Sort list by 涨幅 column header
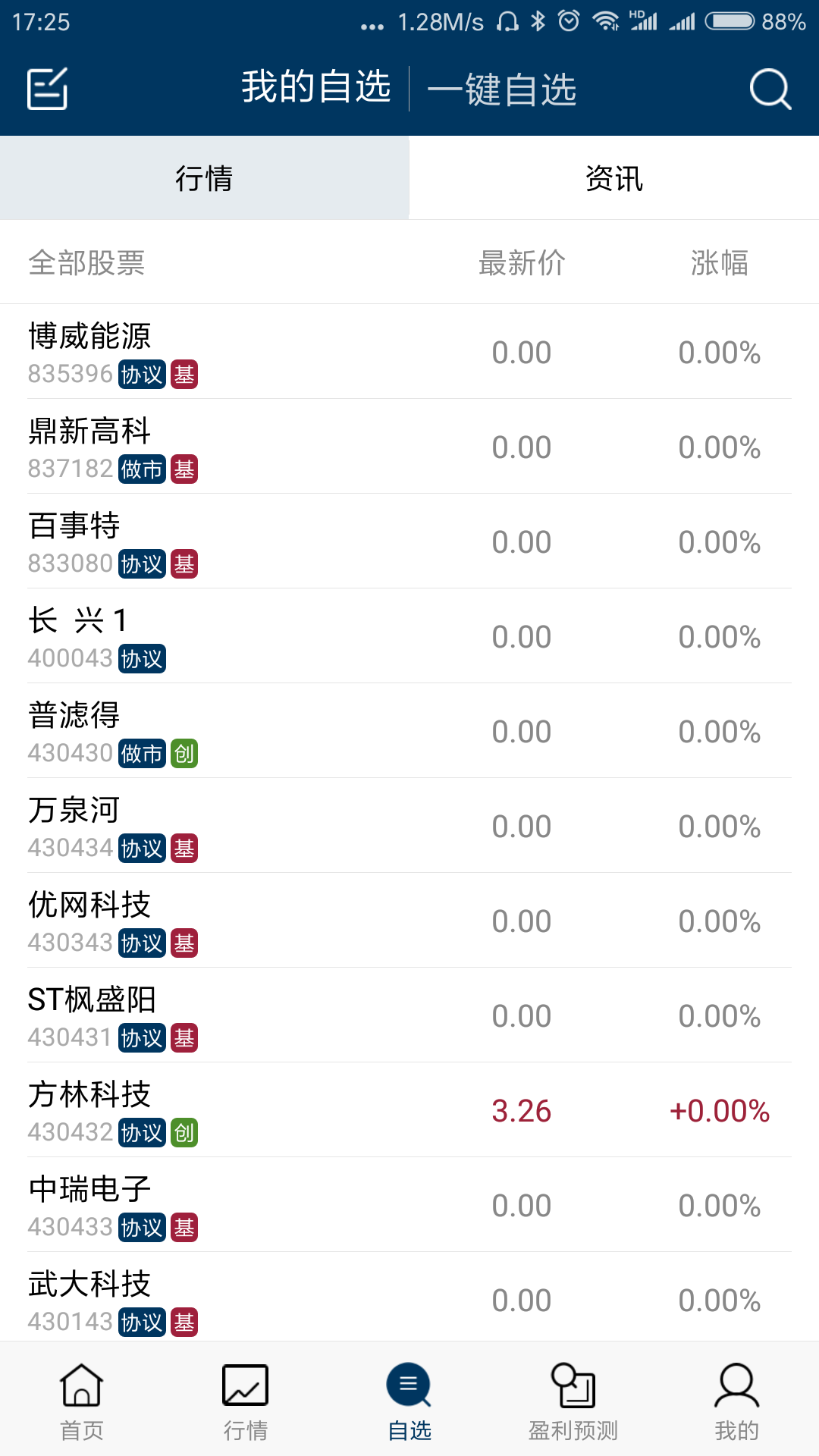This screenshot has width=819, height=1456. pyautogui.click(x=719, y=263)
